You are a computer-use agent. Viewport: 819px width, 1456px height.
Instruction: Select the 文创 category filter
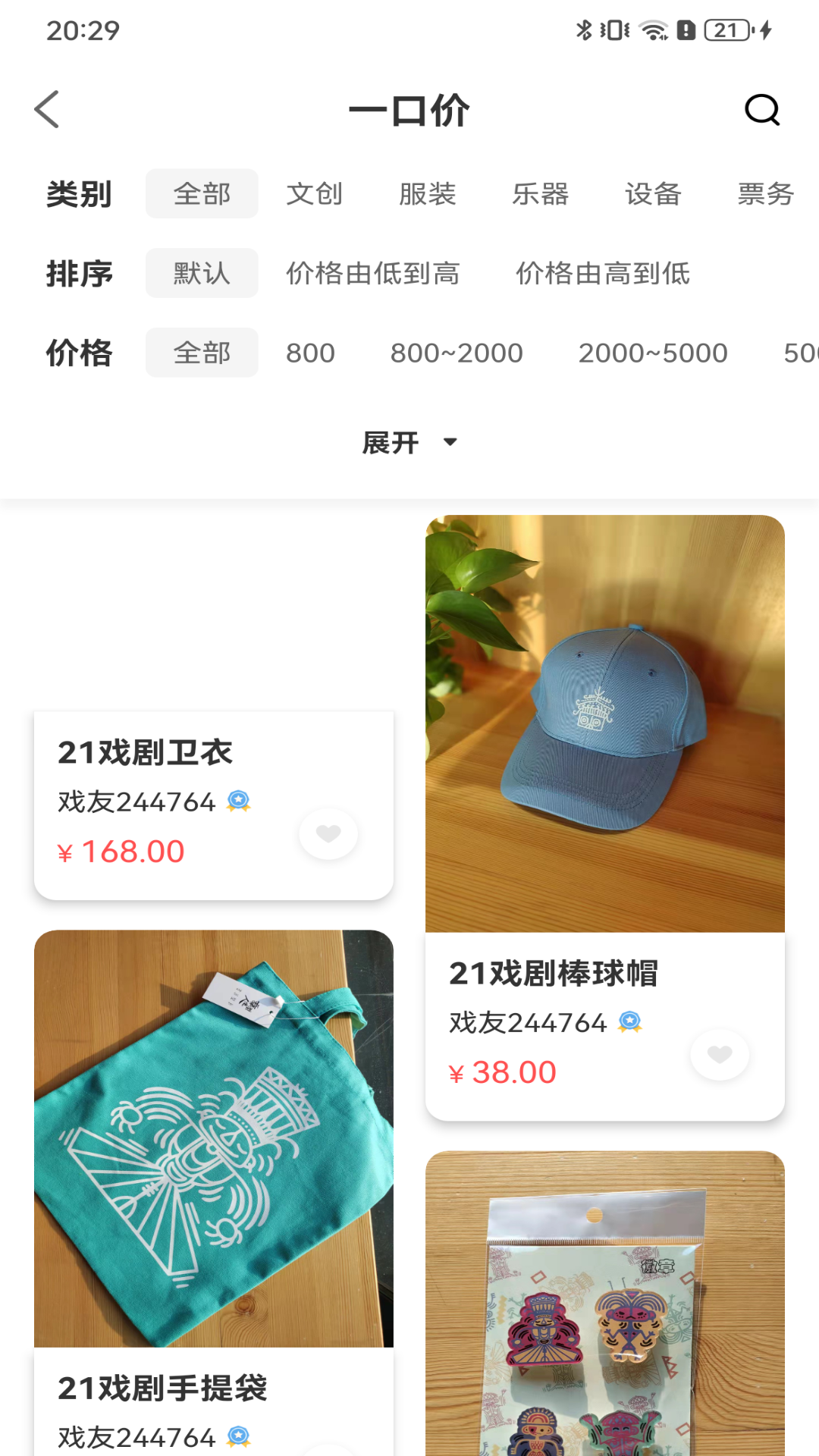point(315,194)
